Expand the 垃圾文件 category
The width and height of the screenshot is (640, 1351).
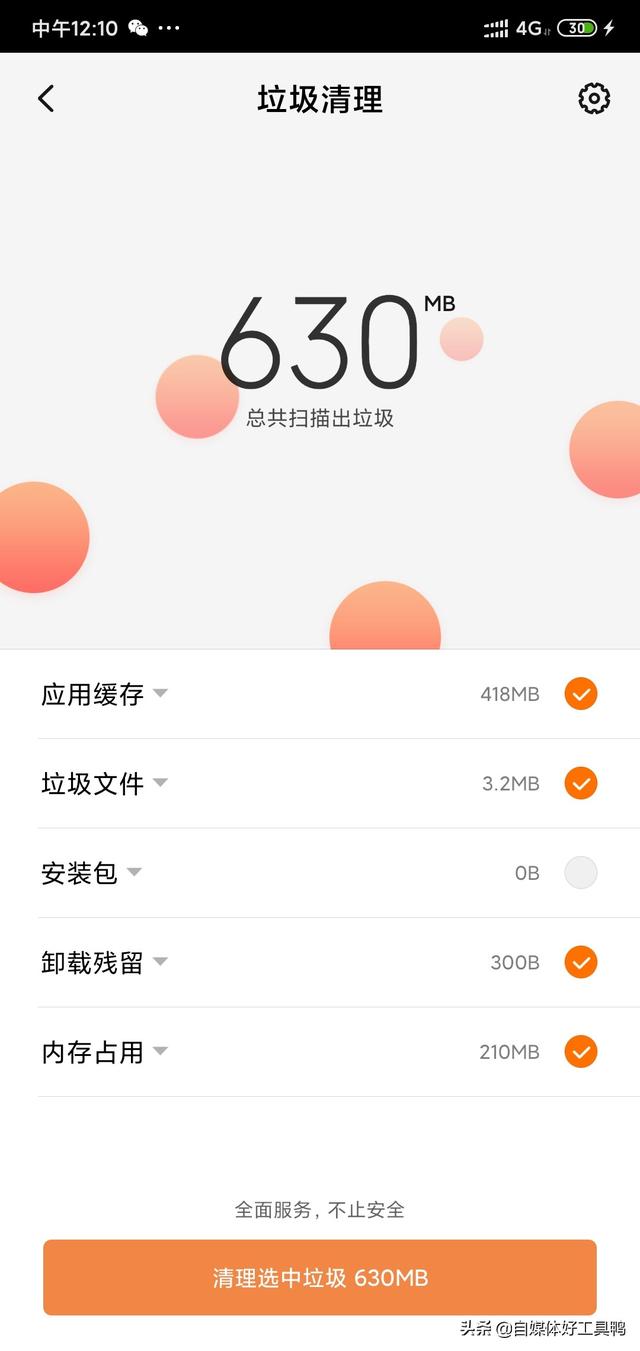(x=104, y=783)
